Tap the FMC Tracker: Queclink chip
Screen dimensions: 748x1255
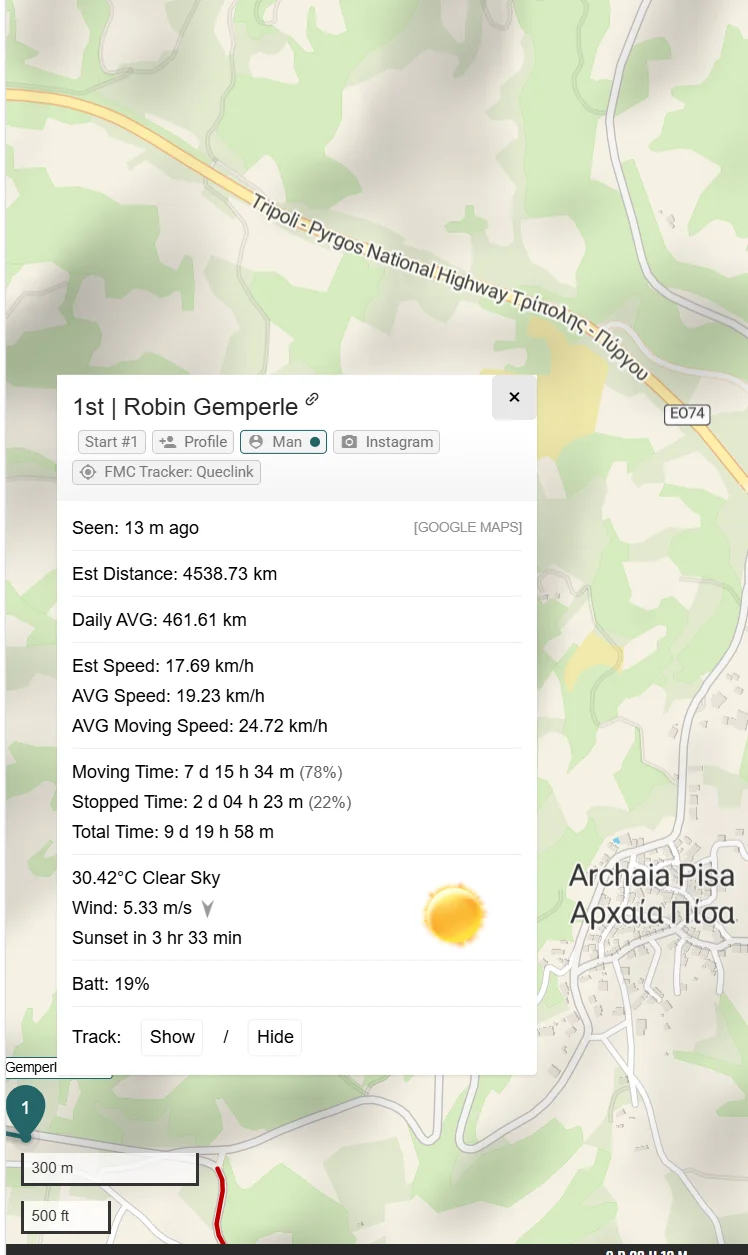click(x=167, y=472)
